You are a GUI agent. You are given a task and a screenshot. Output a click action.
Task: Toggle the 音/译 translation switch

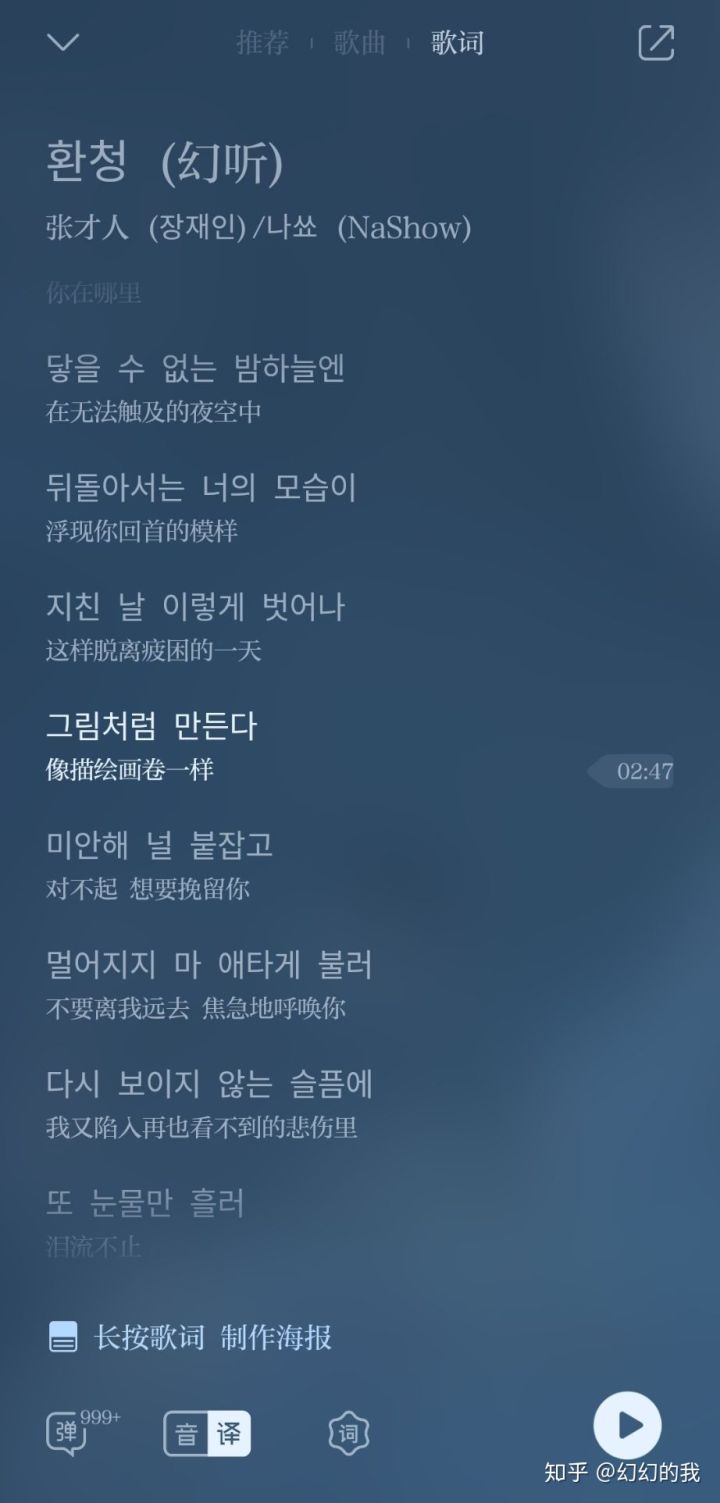click(x=207, y=1434)
